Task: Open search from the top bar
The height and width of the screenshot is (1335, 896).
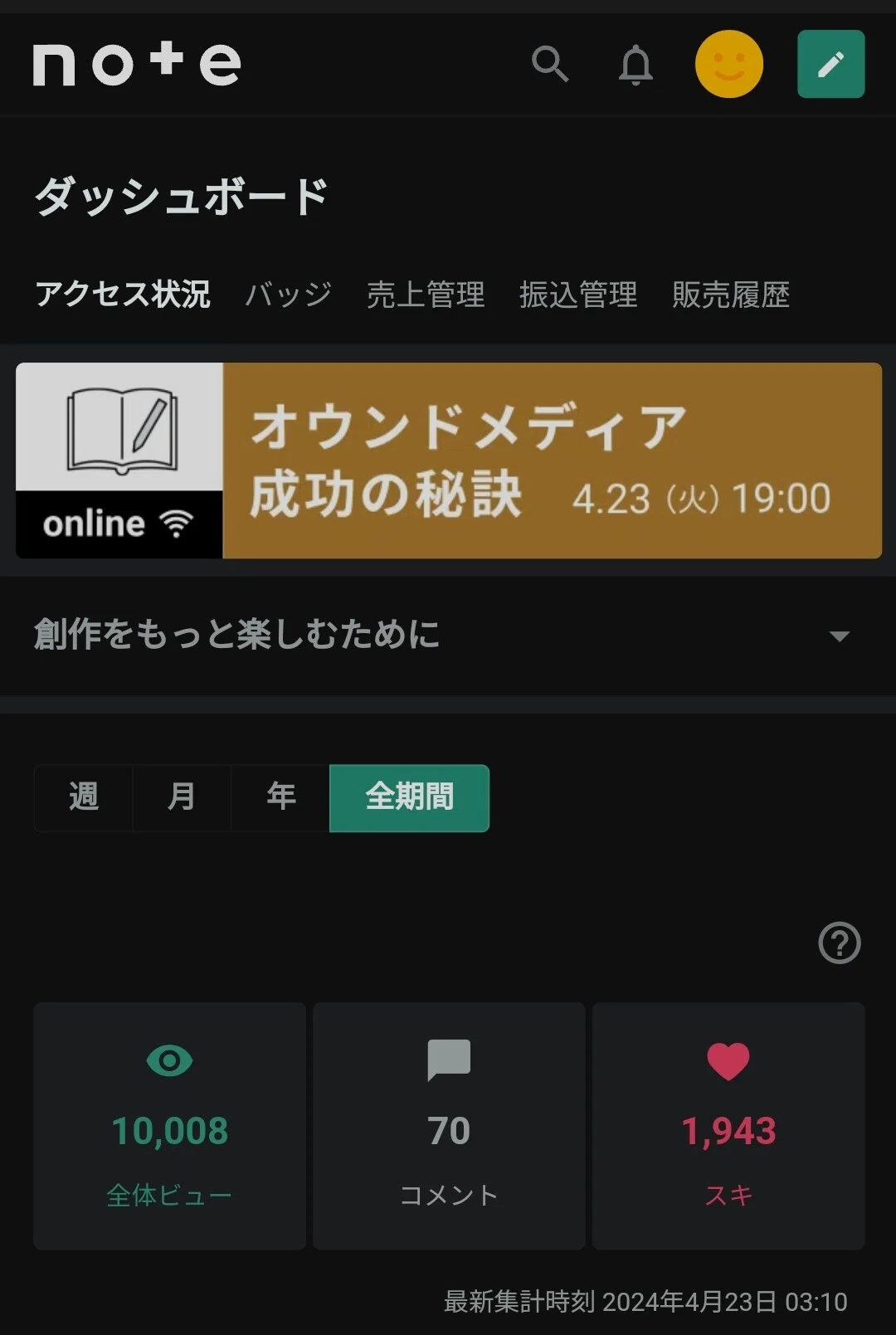Action: [x=550, y=64]
